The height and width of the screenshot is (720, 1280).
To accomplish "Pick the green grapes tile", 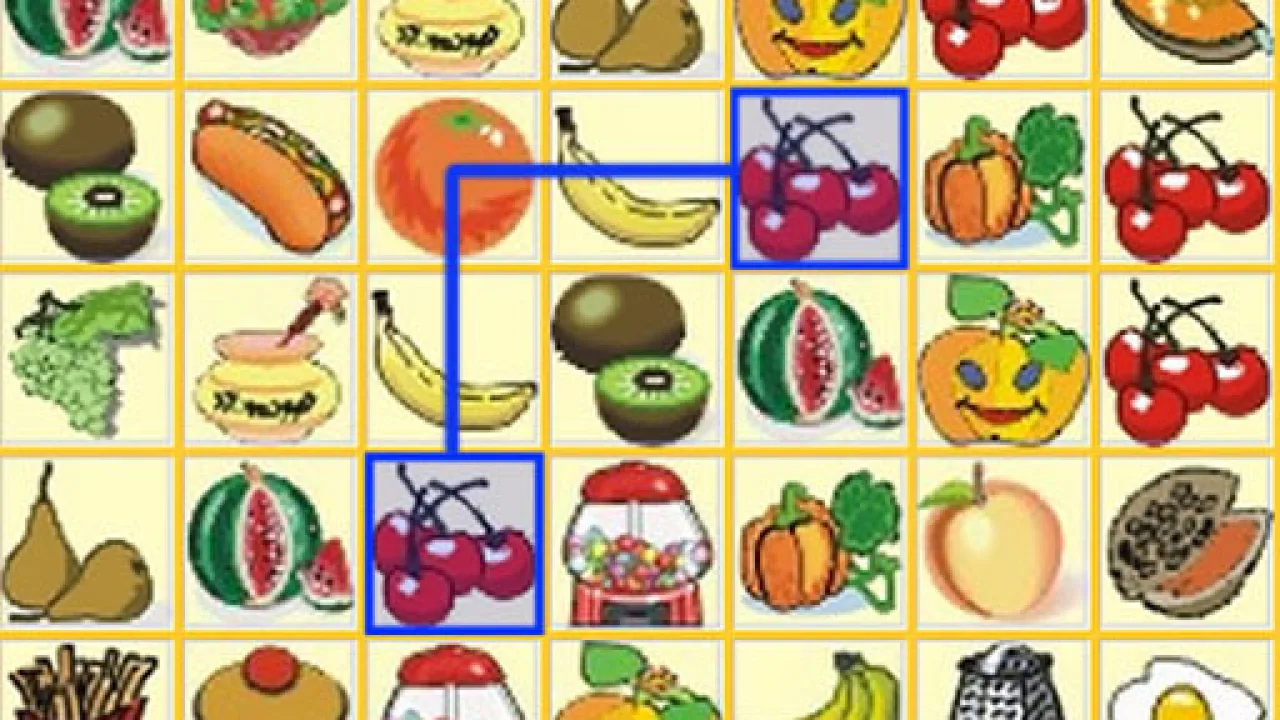I will (86, 360).
